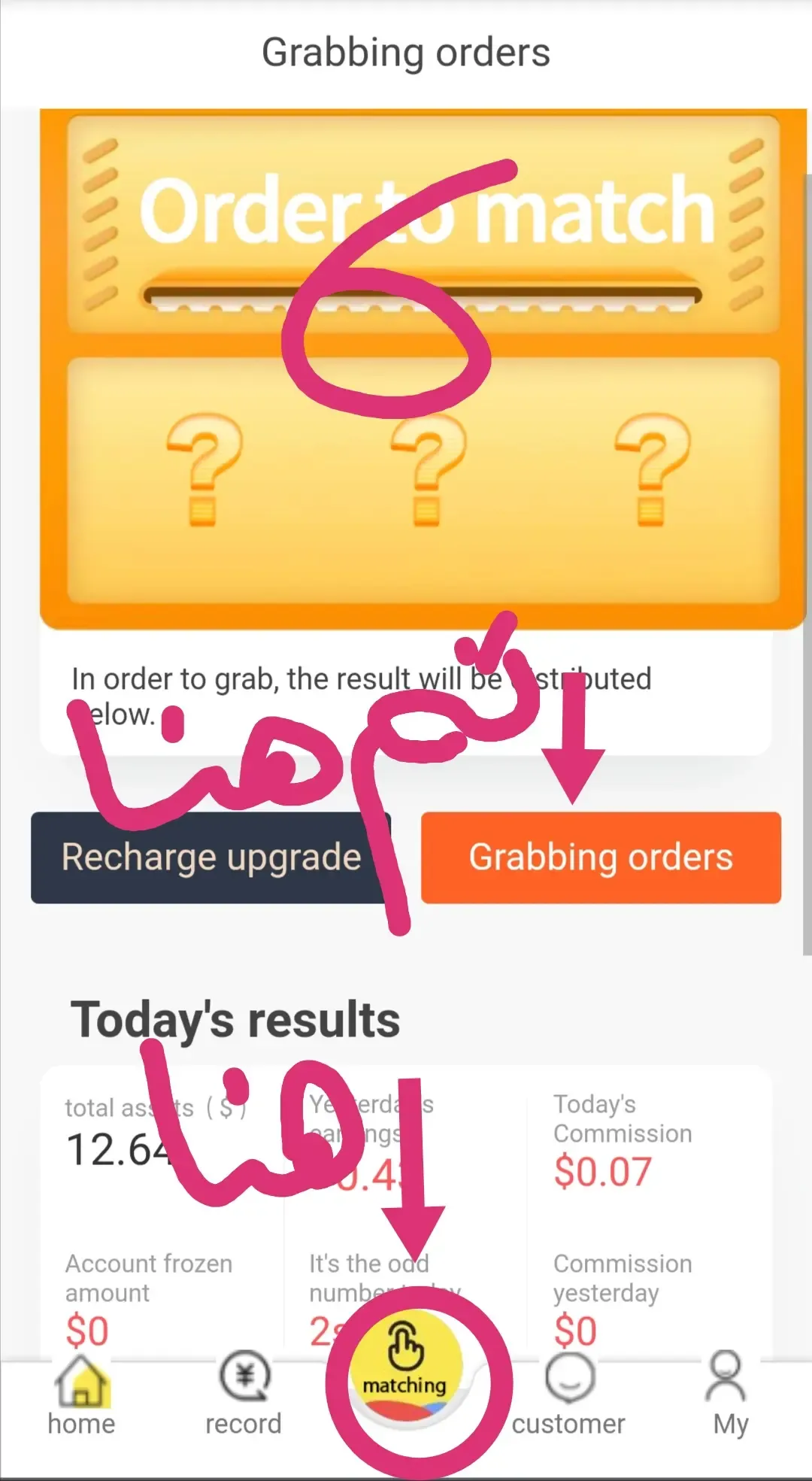Open the customer service tab
The height and width of the screenshot is (1481, 812).
tap(568, 1396)
